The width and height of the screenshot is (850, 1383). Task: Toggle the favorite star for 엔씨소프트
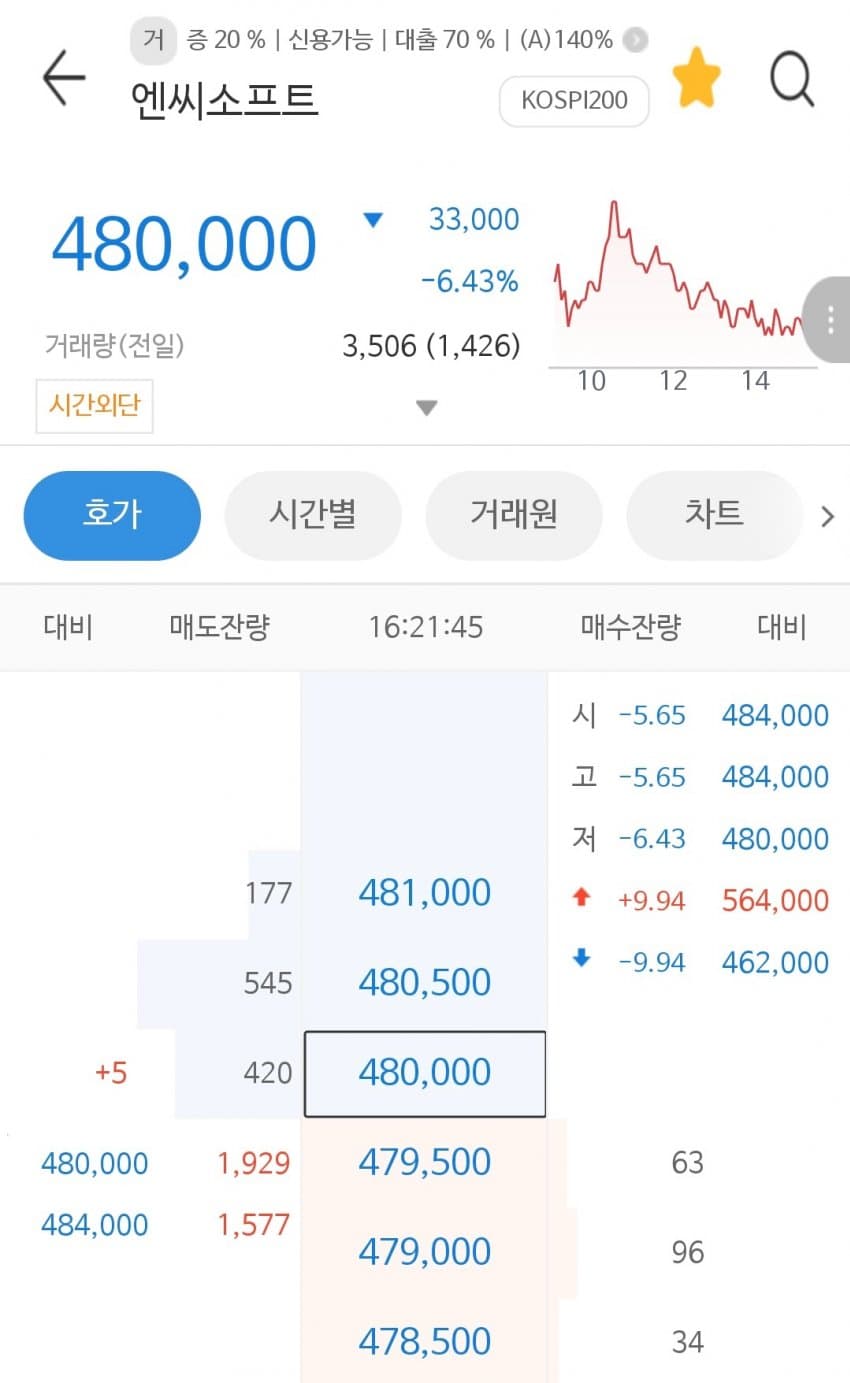pos(696,79)
